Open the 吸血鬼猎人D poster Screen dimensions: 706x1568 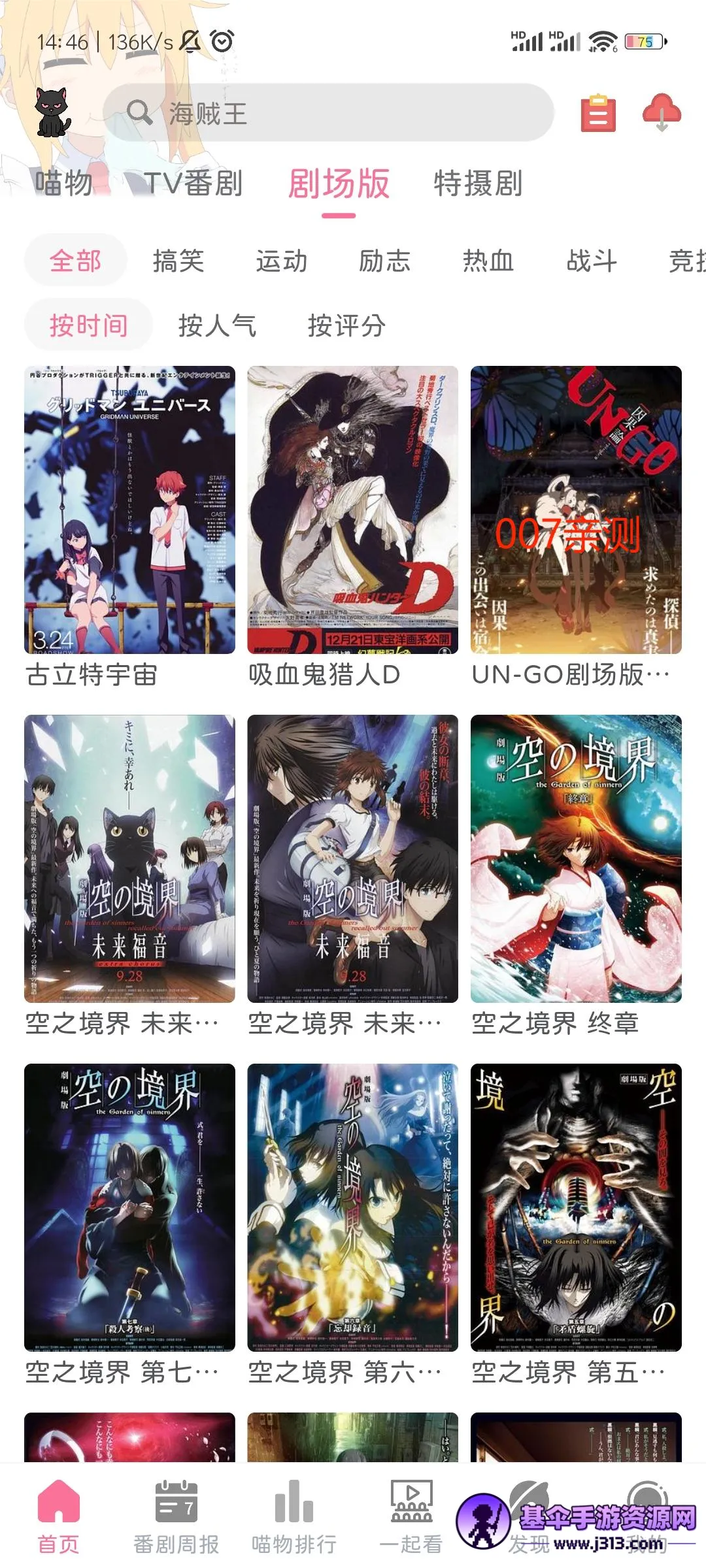(x=352, y=510)
